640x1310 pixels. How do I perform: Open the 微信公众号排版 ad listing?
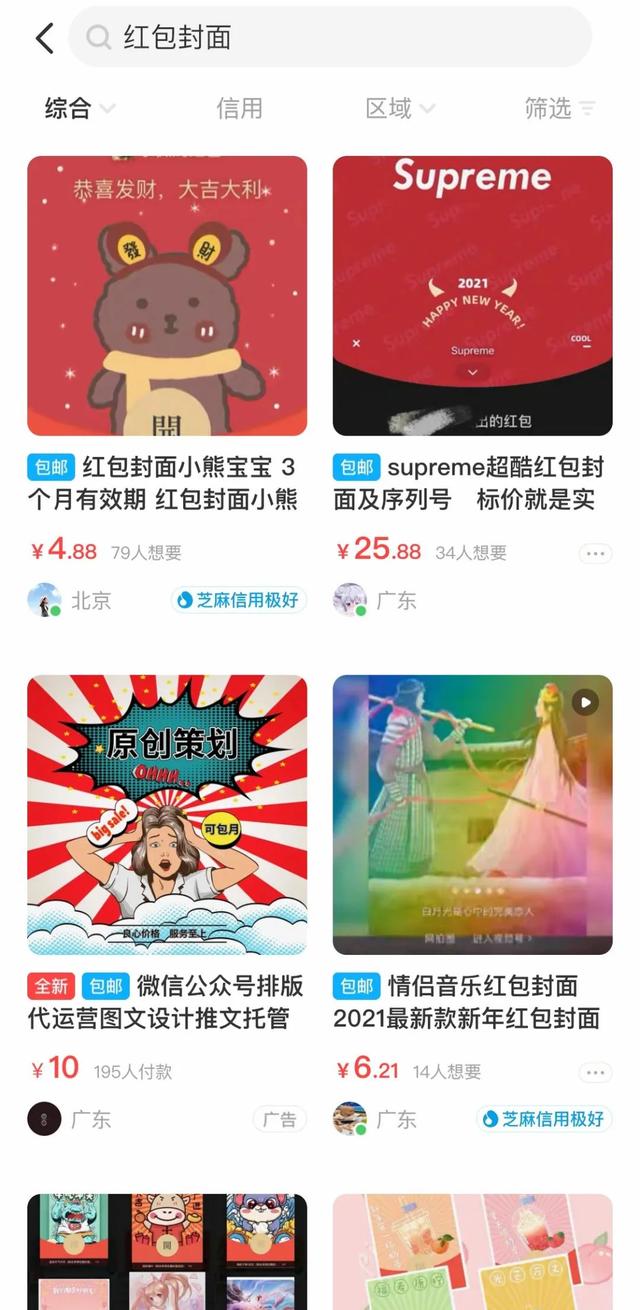click(167, 815)
